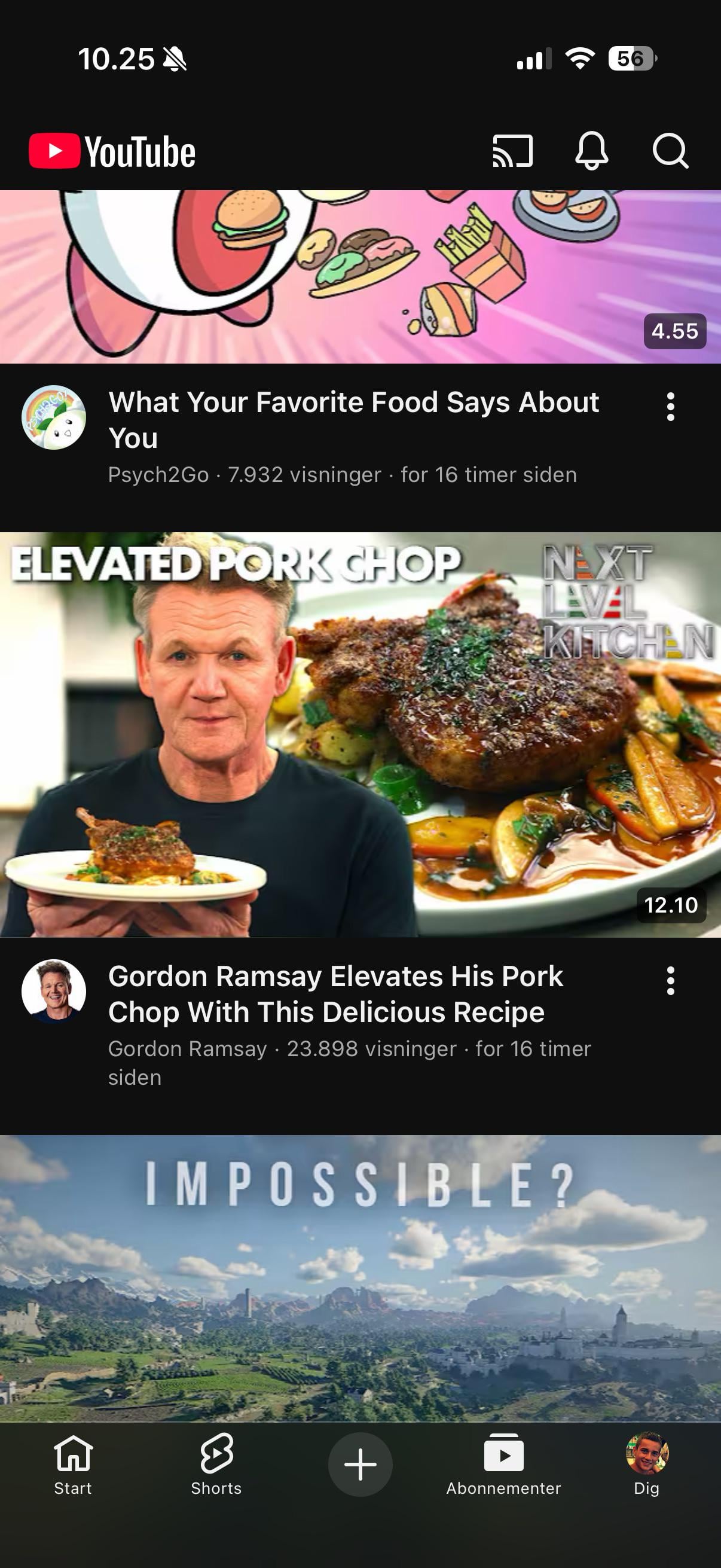This screenshot has height=1568, width=721.
Task: Play the Psych2Go favorite food video
Action: (x=360, y=277)
